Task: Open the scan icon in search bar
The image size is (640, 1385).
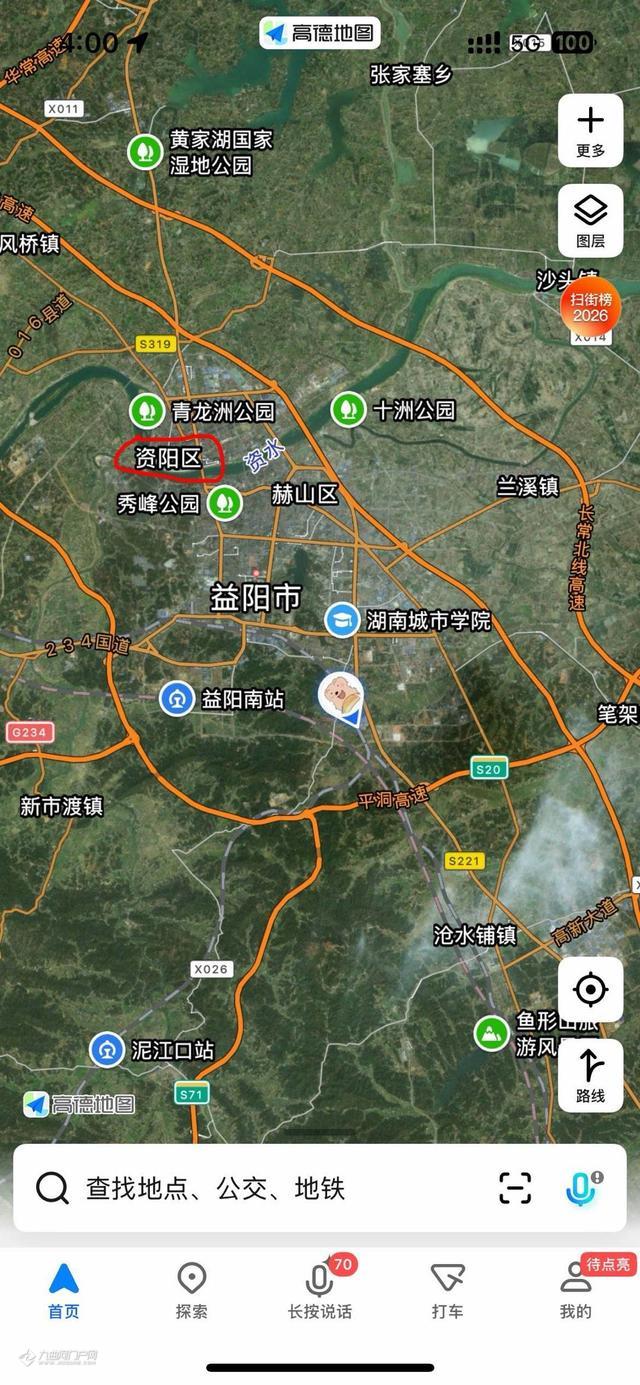Action: [515, 1188]
